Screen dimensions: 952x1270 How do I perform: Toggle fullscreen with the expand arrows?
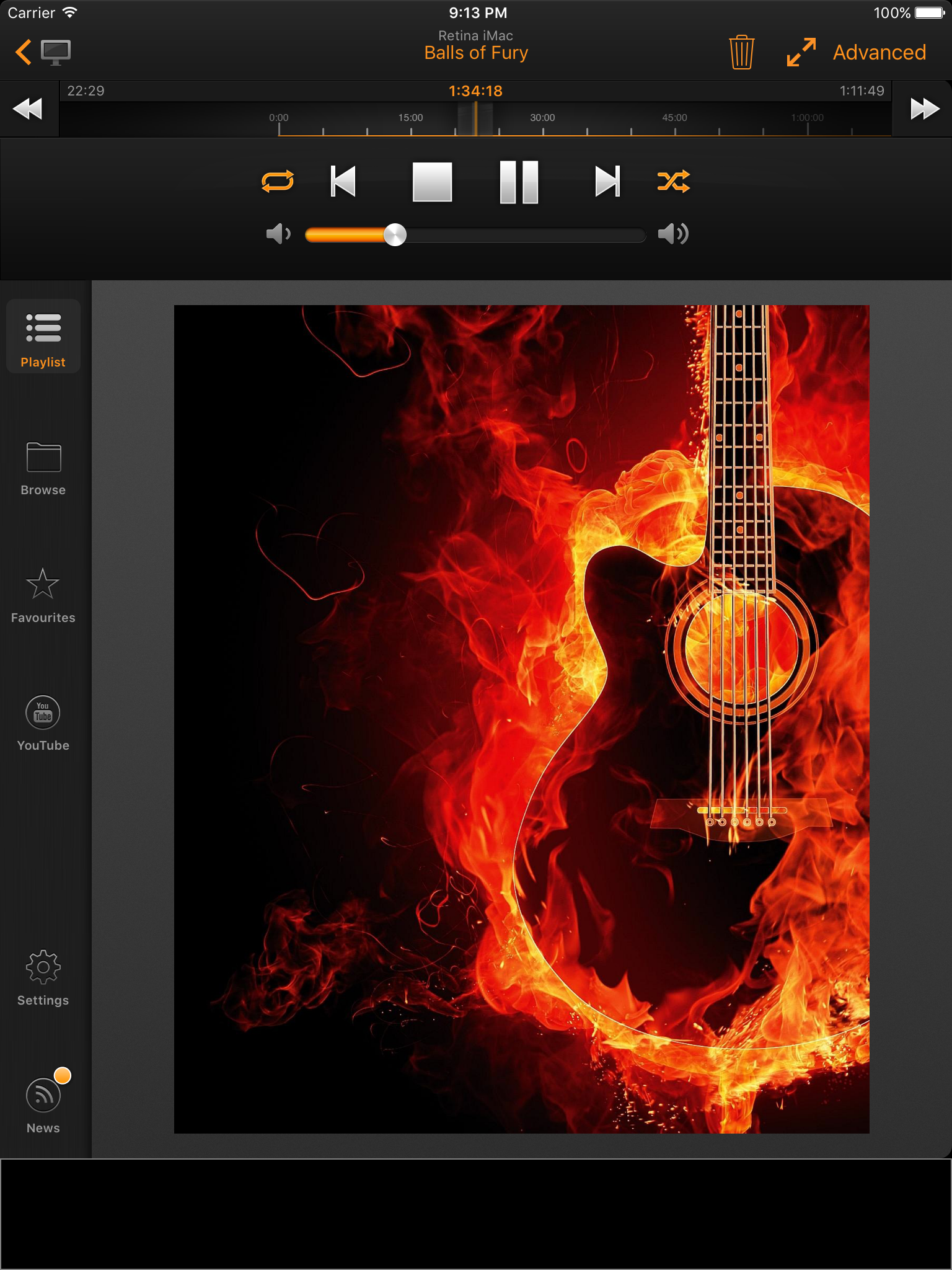[801, 52]
